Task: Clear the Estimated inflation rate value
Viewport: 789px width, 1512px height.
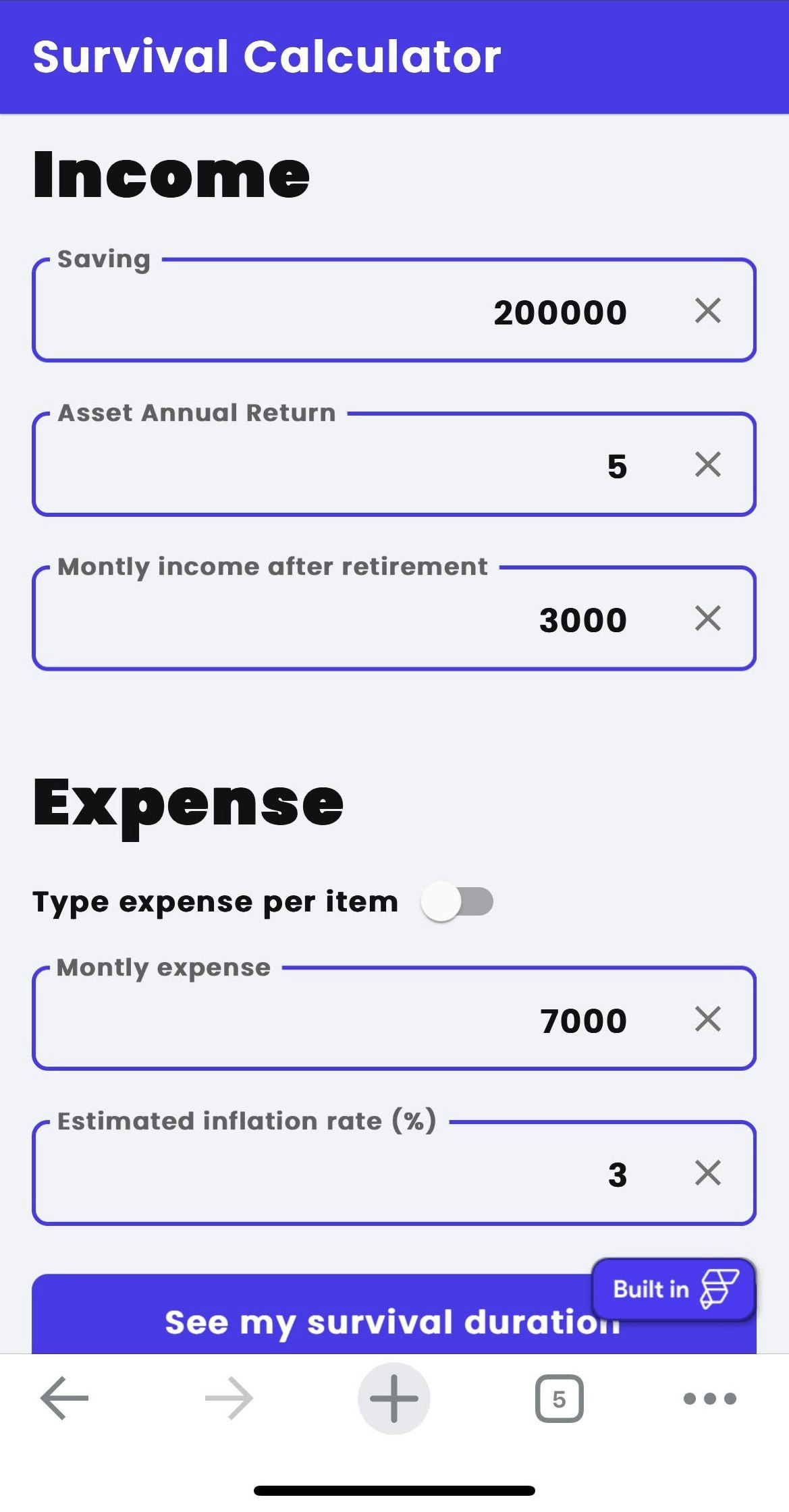Action: tap(708, 1175)
